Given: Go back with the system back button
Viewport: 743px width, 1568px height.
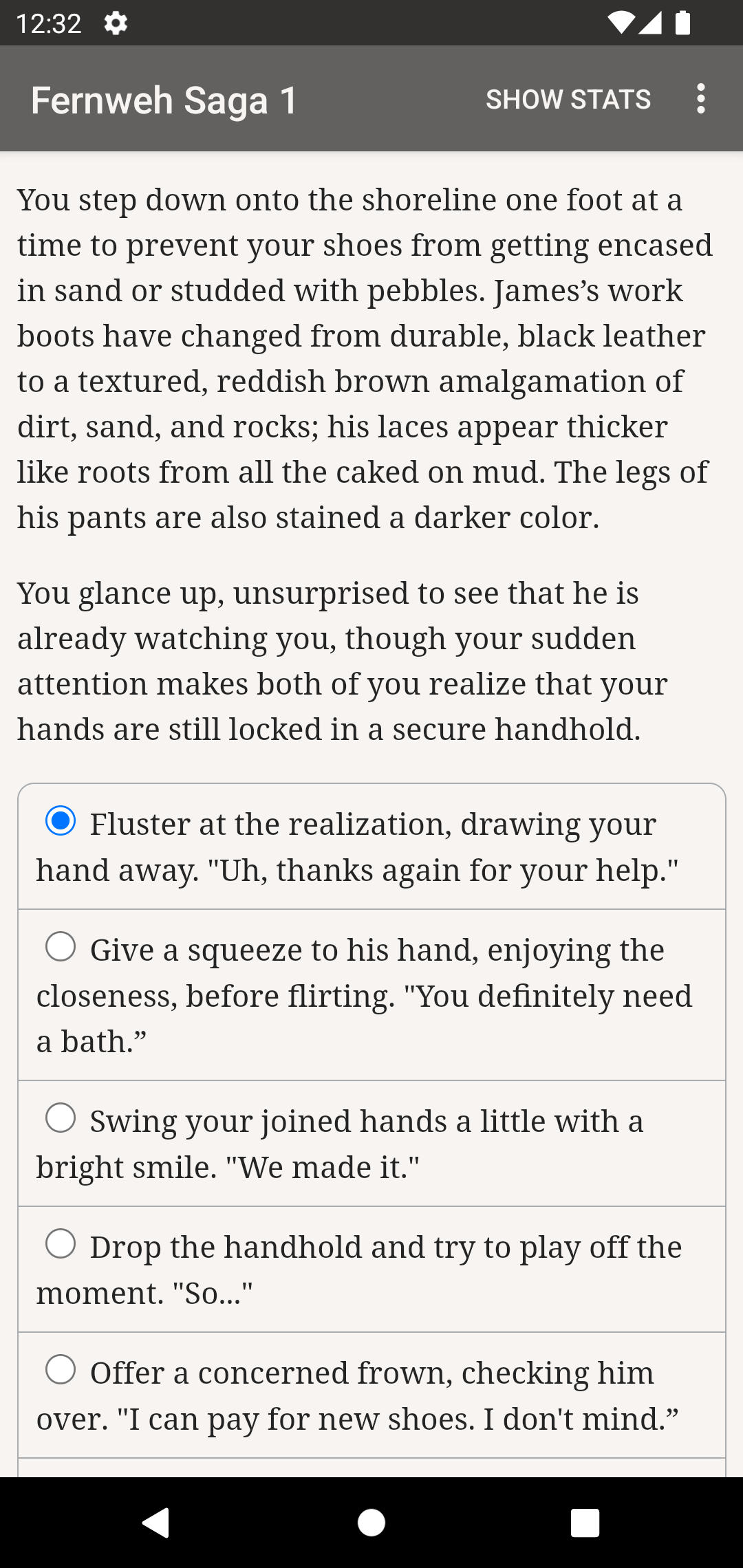Looking at the screenshot, I should pos(156,1523).
